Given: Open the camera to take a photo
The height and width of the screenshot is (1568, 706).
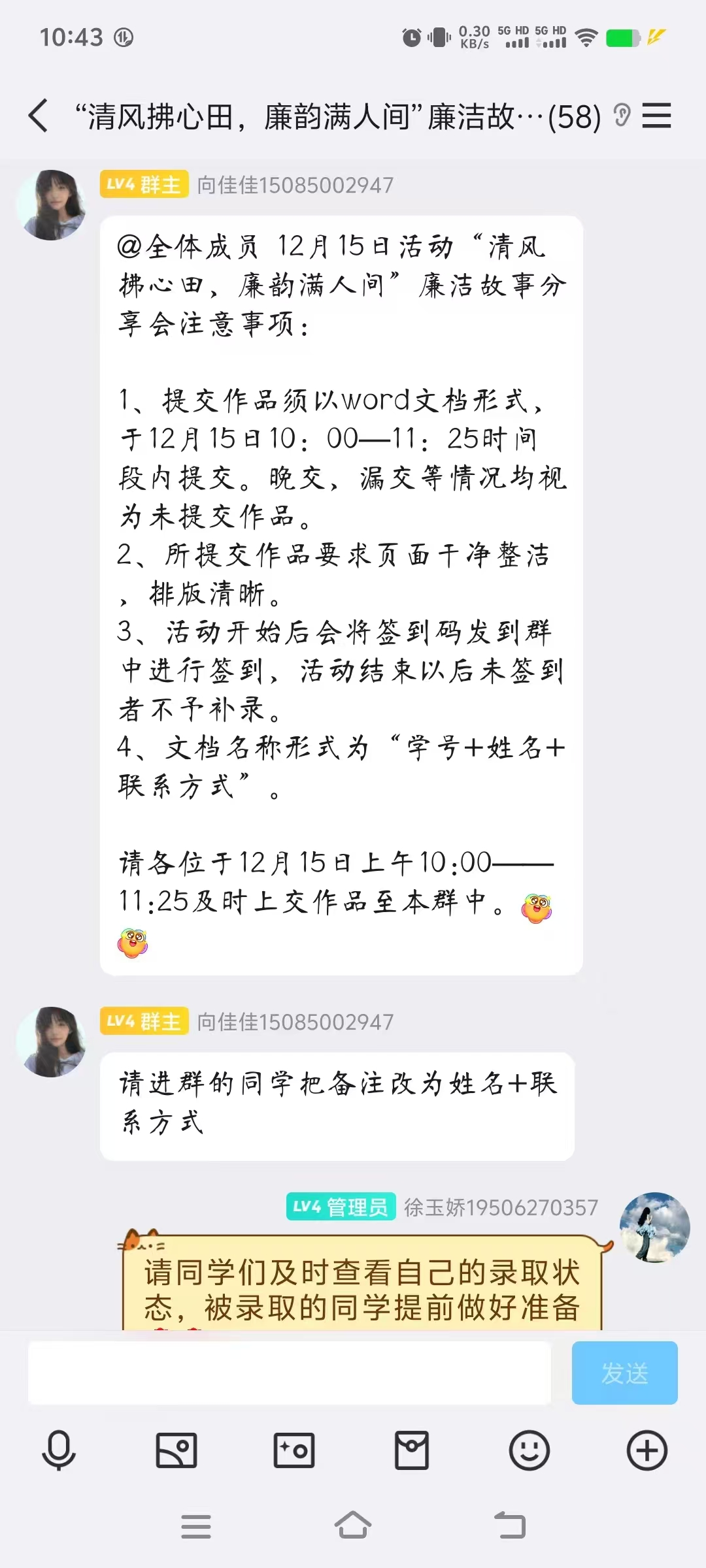Looking at the screenshot, I should 294,1450.
